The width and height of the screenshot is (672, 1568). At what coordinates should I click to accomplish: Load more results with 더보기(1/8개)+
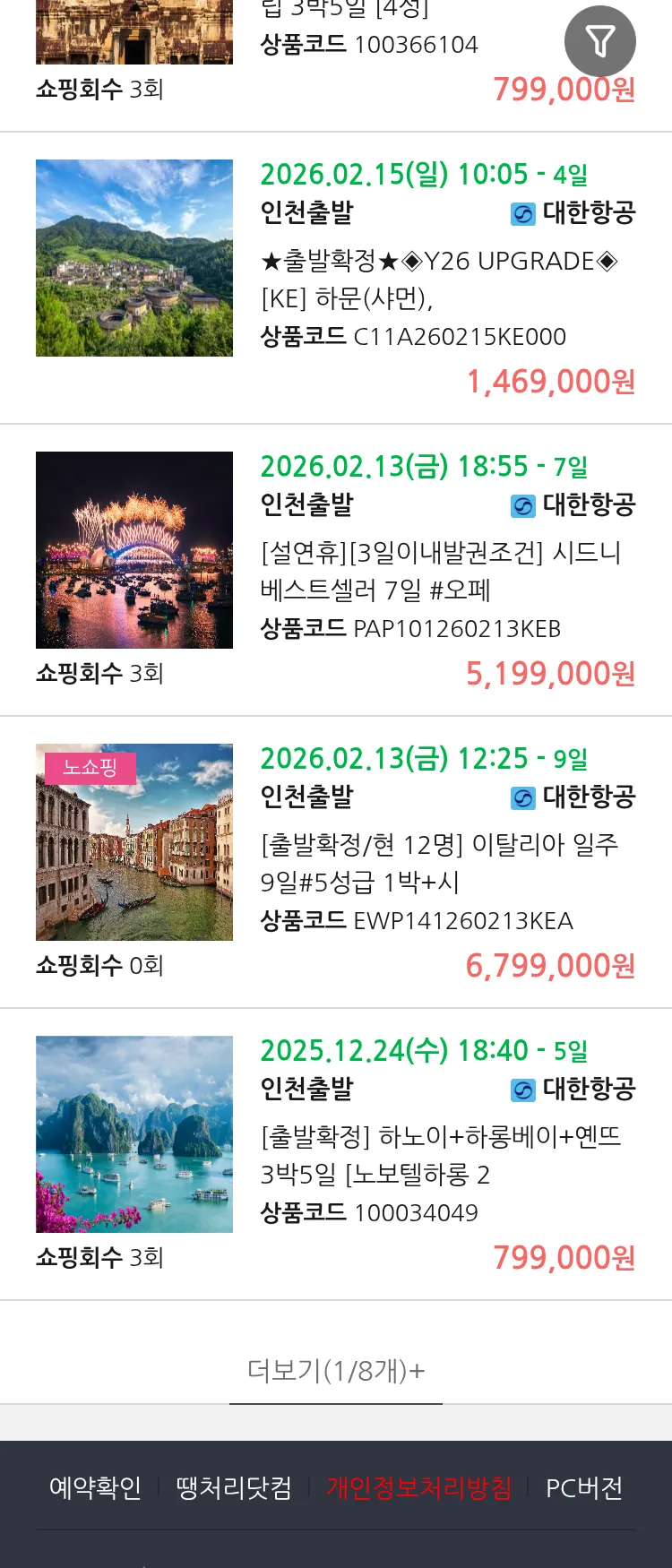(336, 1370)
